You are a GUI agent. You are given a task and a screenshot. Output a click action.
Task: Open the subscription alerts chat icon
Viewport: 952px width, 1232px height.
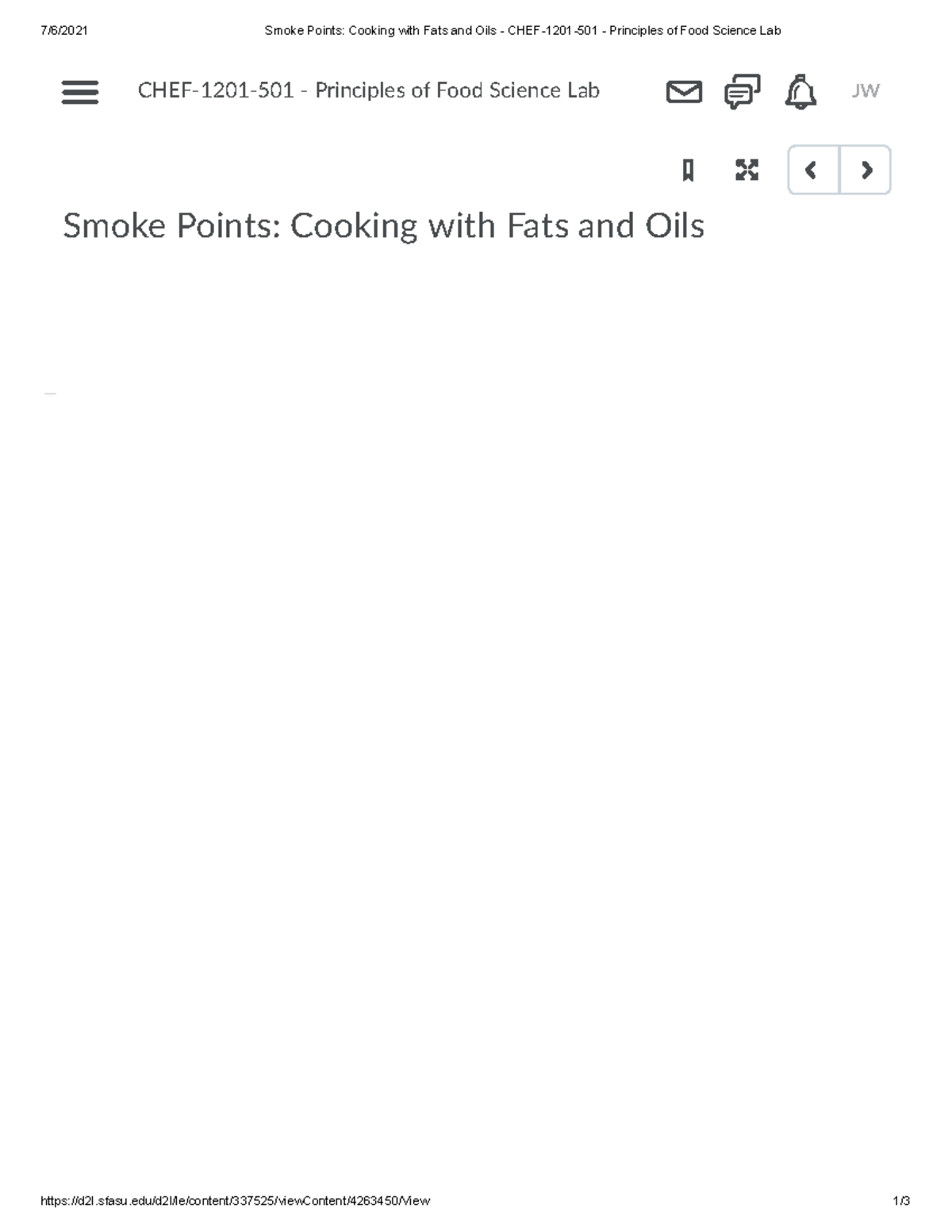(740, 91)
